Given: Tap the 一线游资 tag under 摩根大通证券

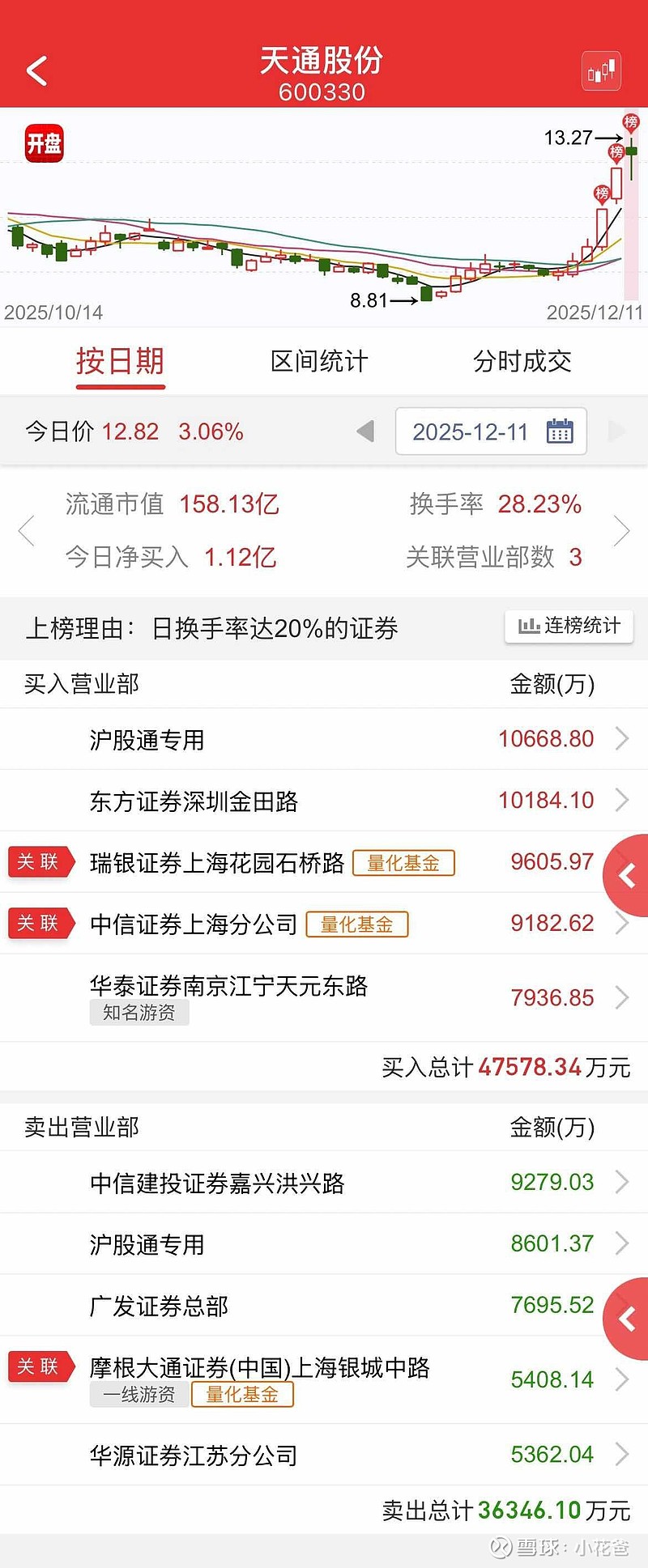Looking at the screenshot, I should click(138, 1395).
